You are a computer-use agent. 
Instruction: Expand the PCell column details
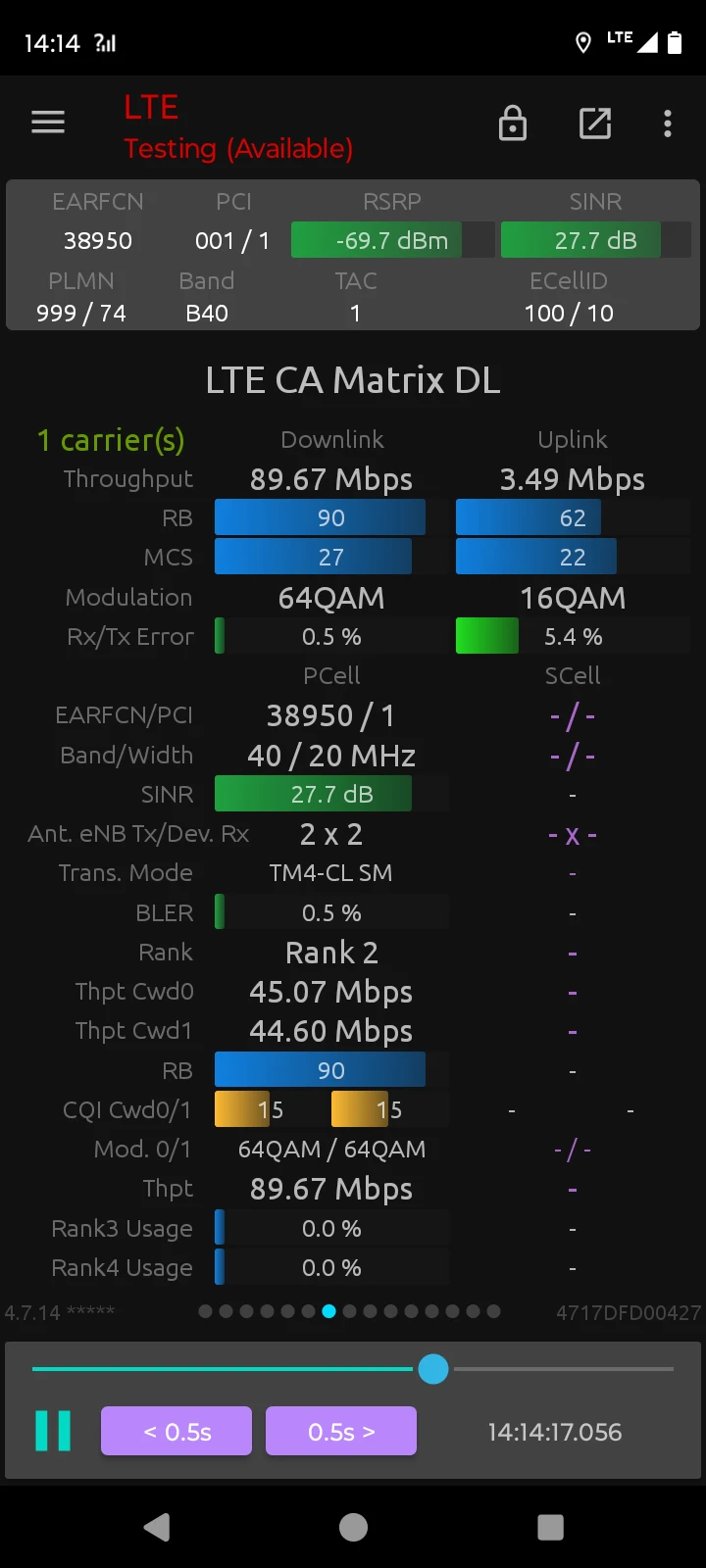[330, 675]
